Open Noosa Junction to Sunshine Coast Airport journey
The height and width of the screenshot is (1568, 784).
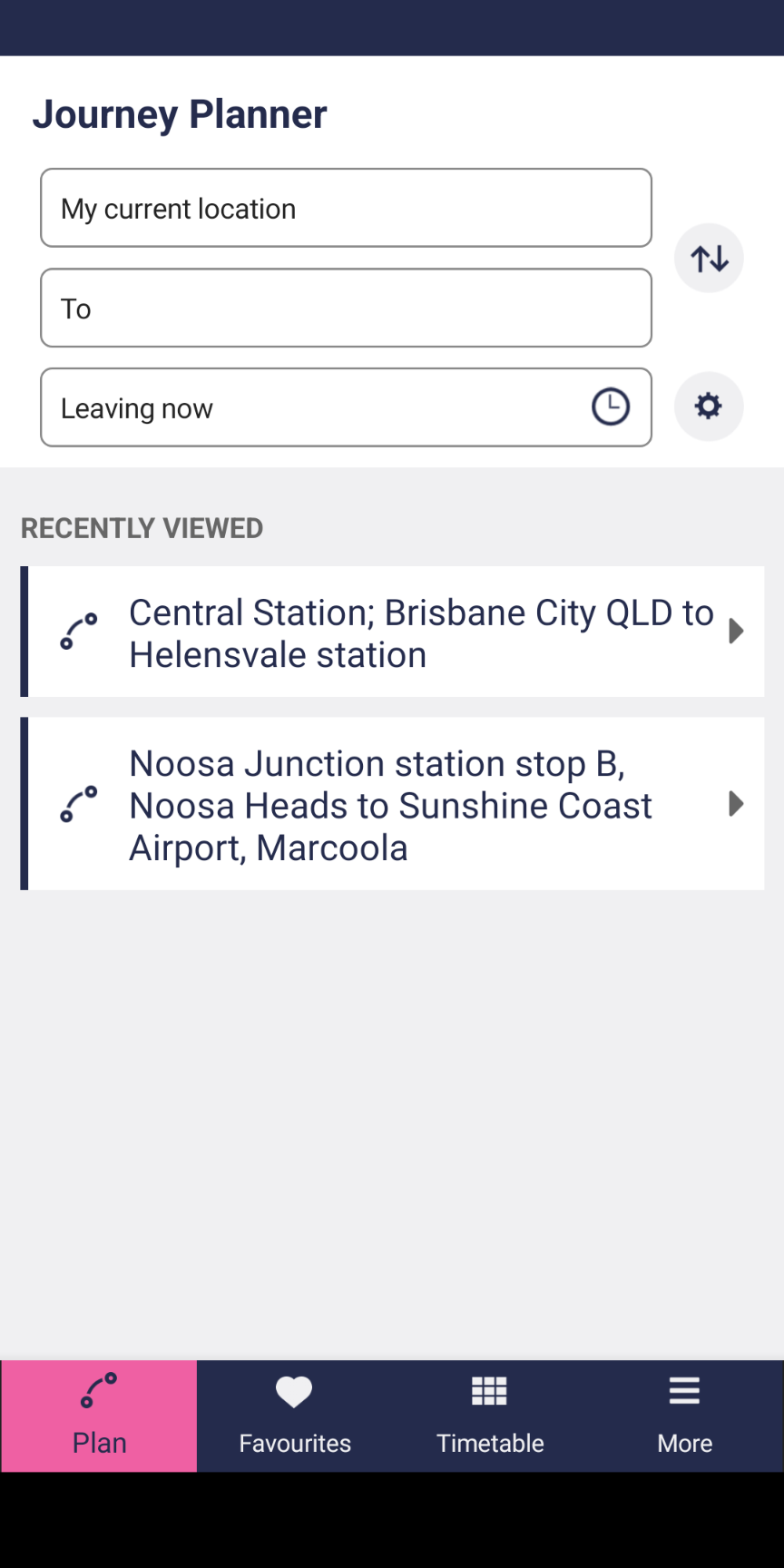[392, 804]
